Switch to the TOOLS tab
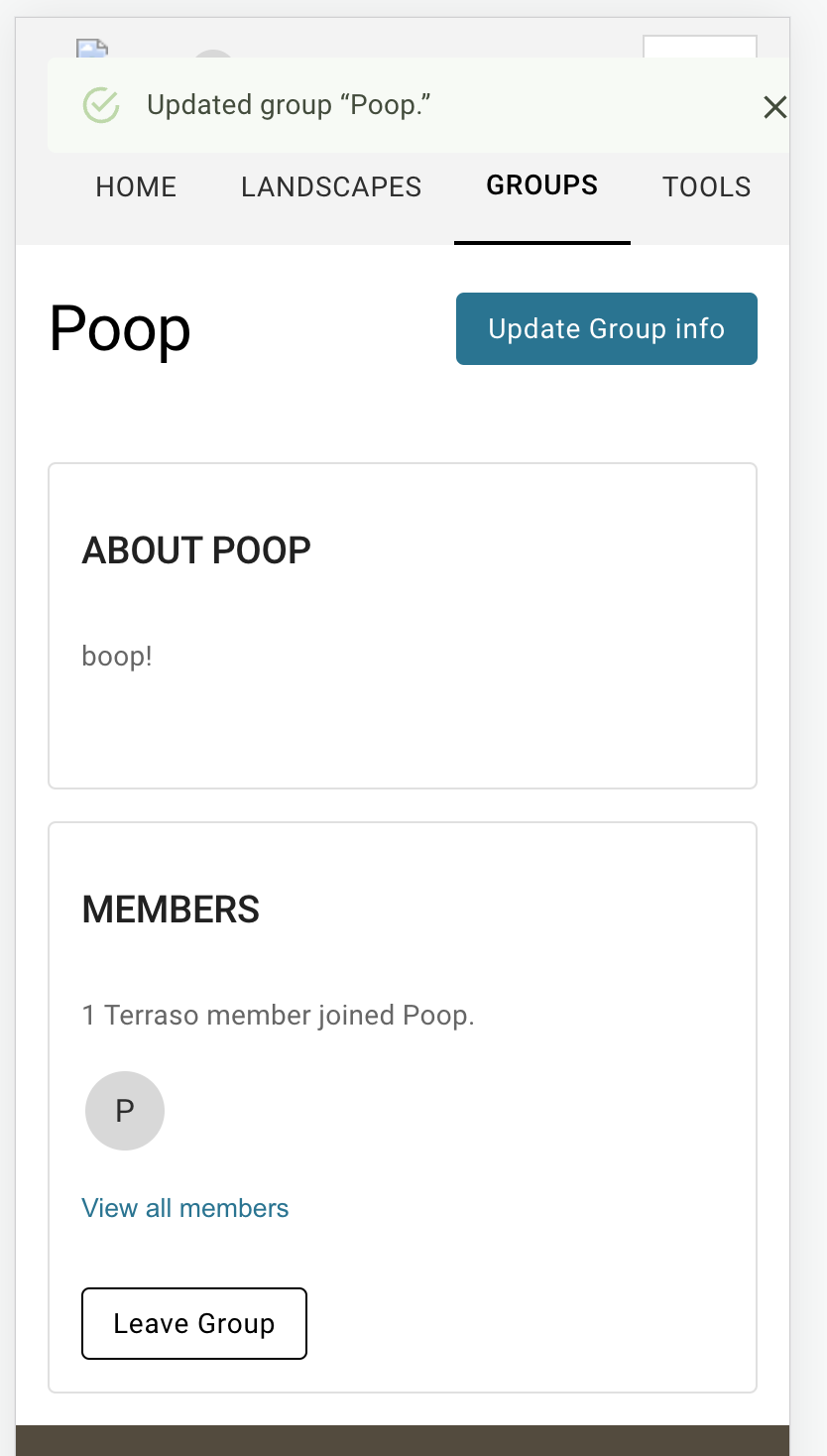Image resolution: width=827 pixels, height=1456 pixels. (x=706, y=186)
